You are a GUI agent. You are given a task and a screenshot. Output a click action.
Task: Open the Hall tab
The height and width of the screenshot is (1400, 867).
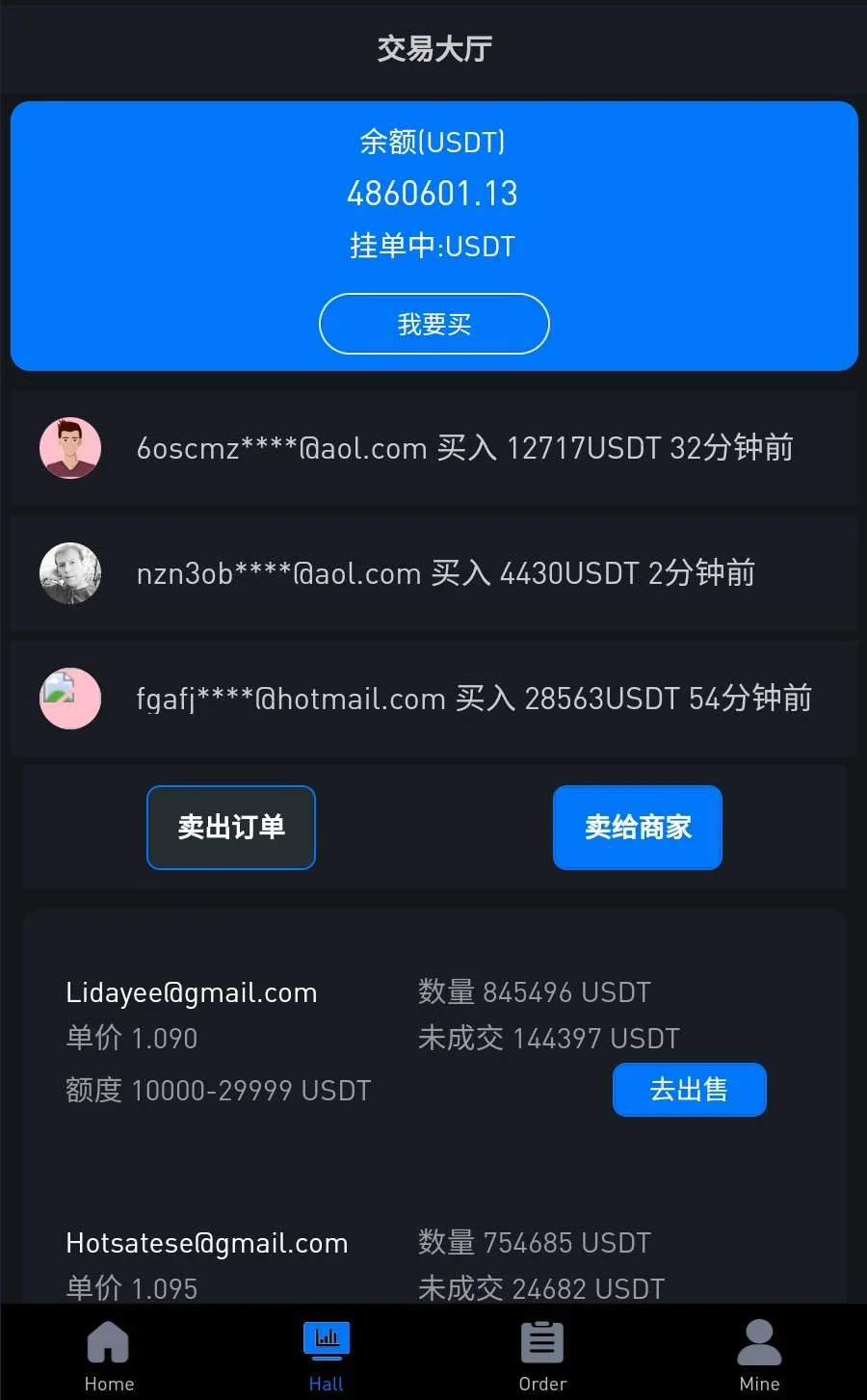pyautogui.click(x=326, y=1354)
